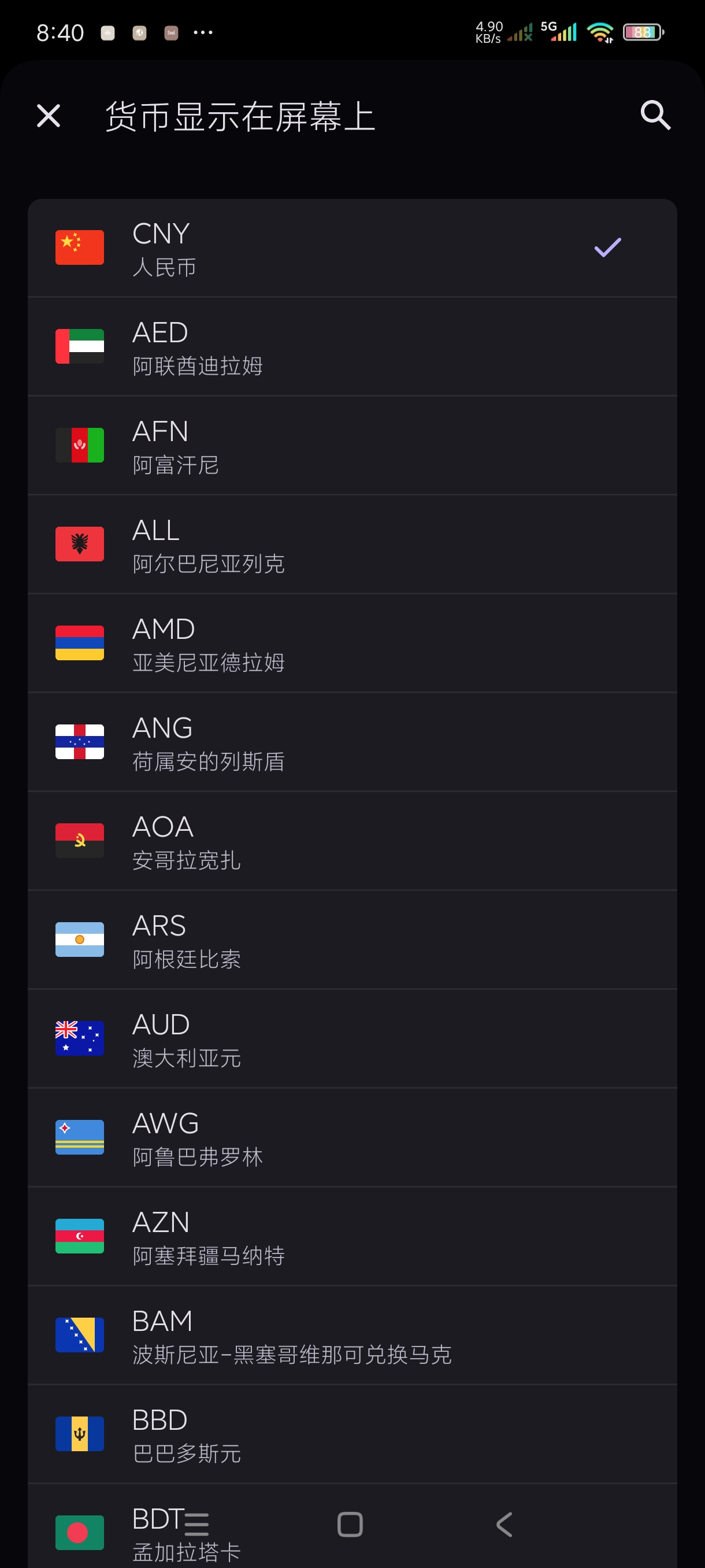Click the Australia flag next to AUD

[x=79, y=1038]
